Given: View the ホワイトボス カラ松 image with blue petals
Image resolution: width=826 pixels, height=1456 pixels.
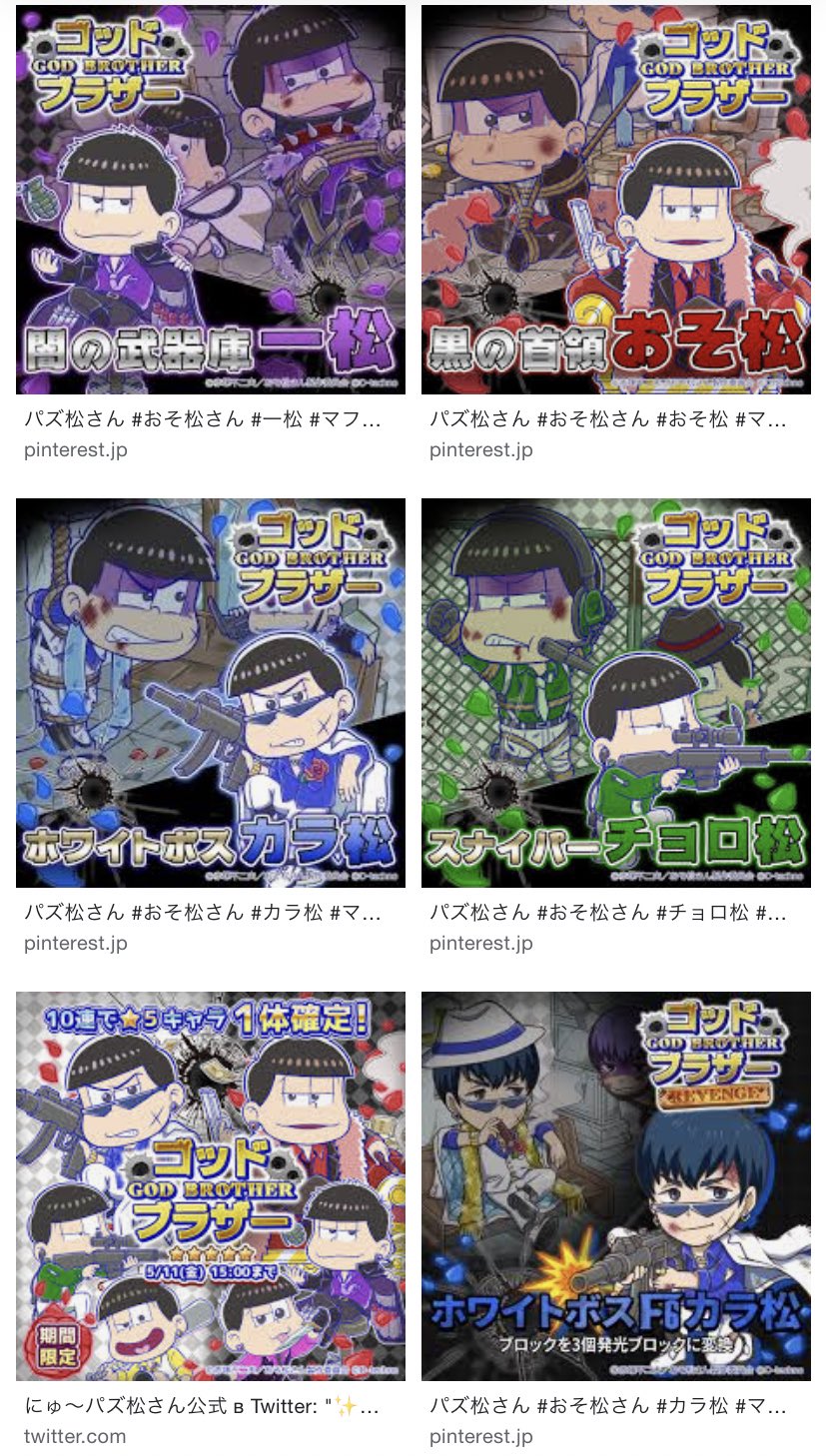Looking at the screenshot, I should click(x=211, y=693).
